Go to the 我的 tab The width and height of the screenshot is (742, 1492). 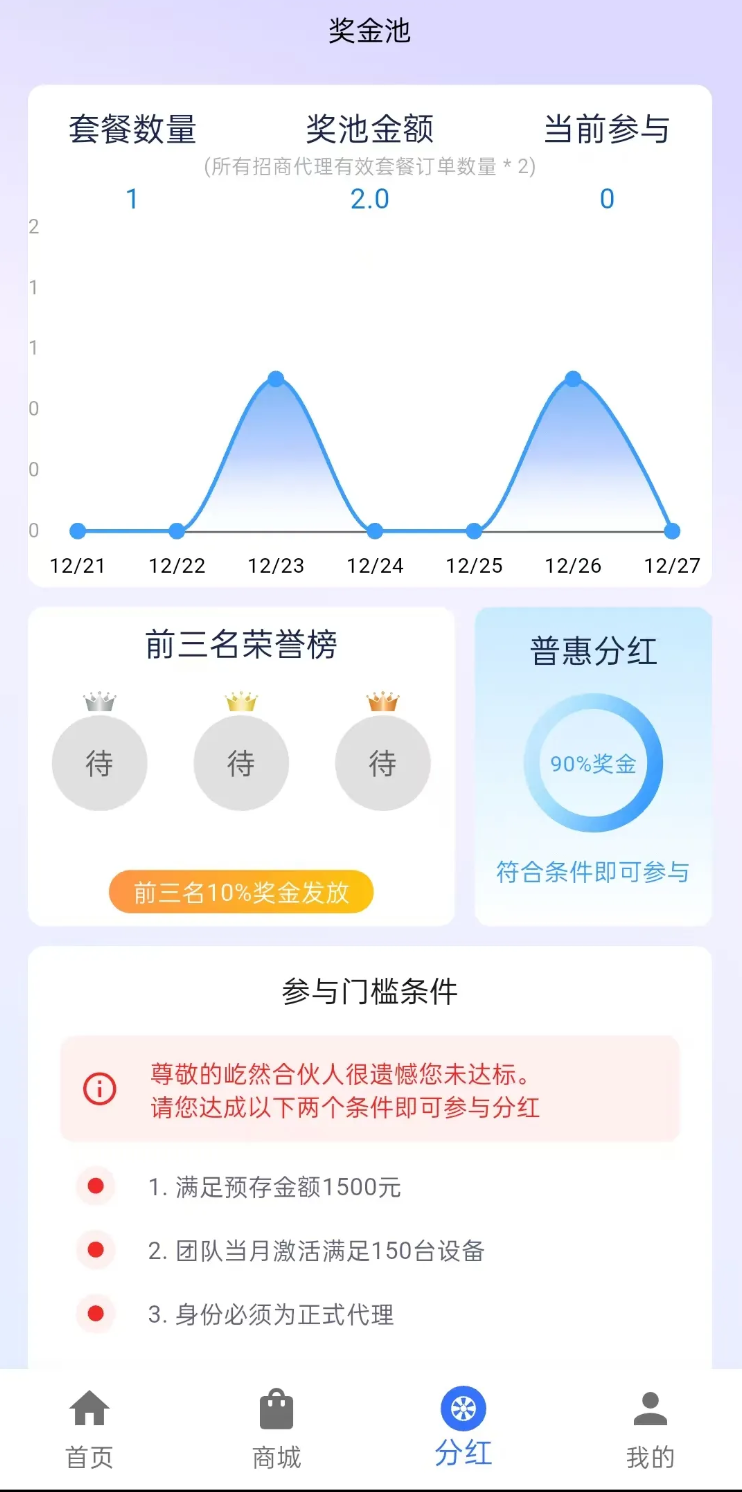(650, 1429)
